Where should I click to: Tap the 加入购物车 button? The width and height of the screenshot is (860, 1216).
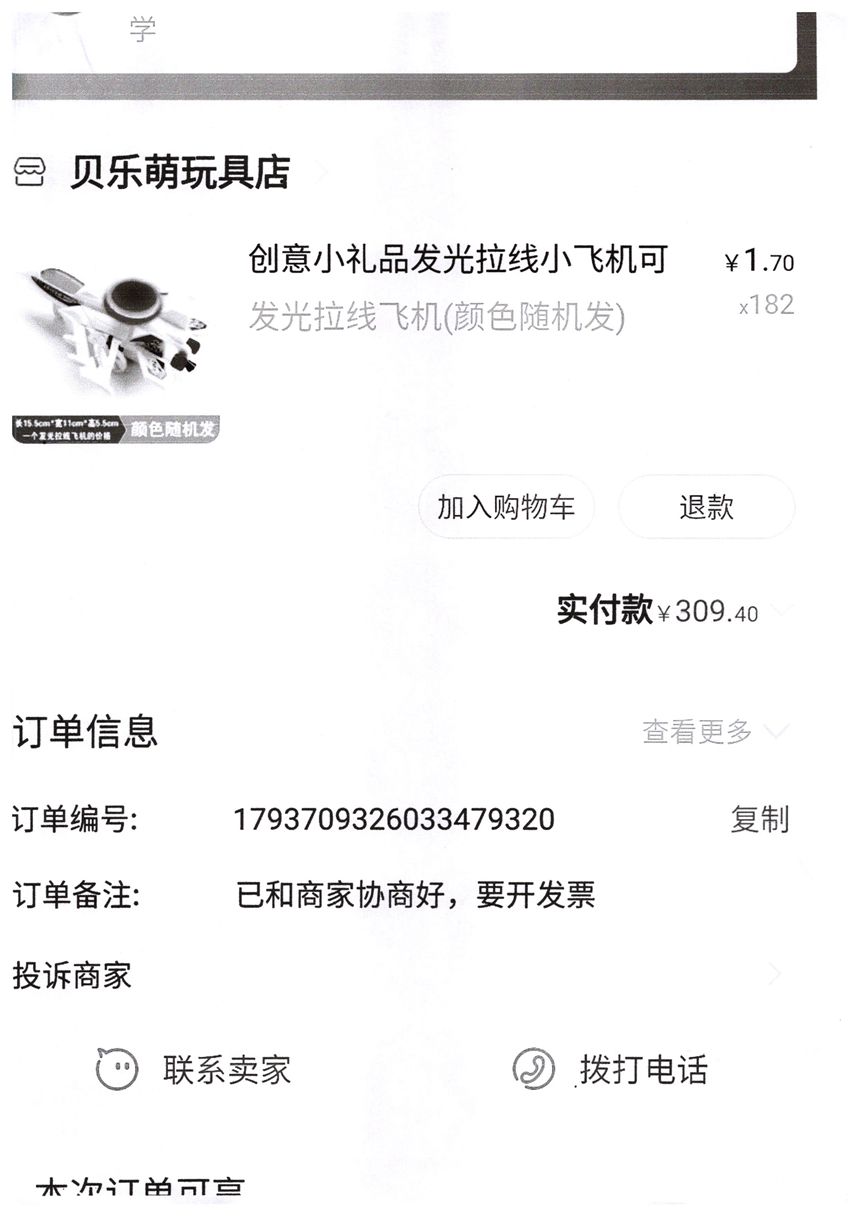(x=506, y=507)
